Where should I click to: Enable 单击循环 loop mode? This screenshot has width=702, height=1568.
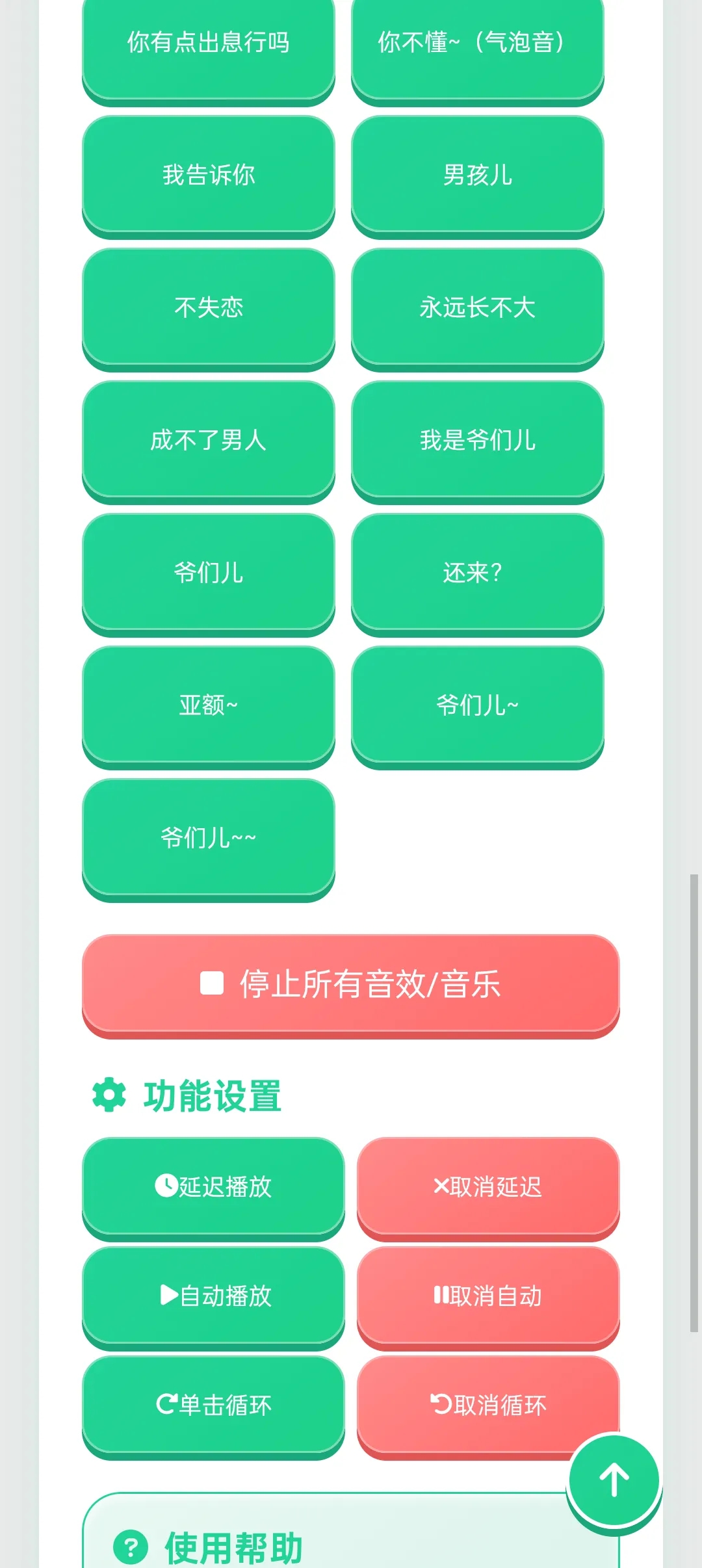click(213, 1407)
